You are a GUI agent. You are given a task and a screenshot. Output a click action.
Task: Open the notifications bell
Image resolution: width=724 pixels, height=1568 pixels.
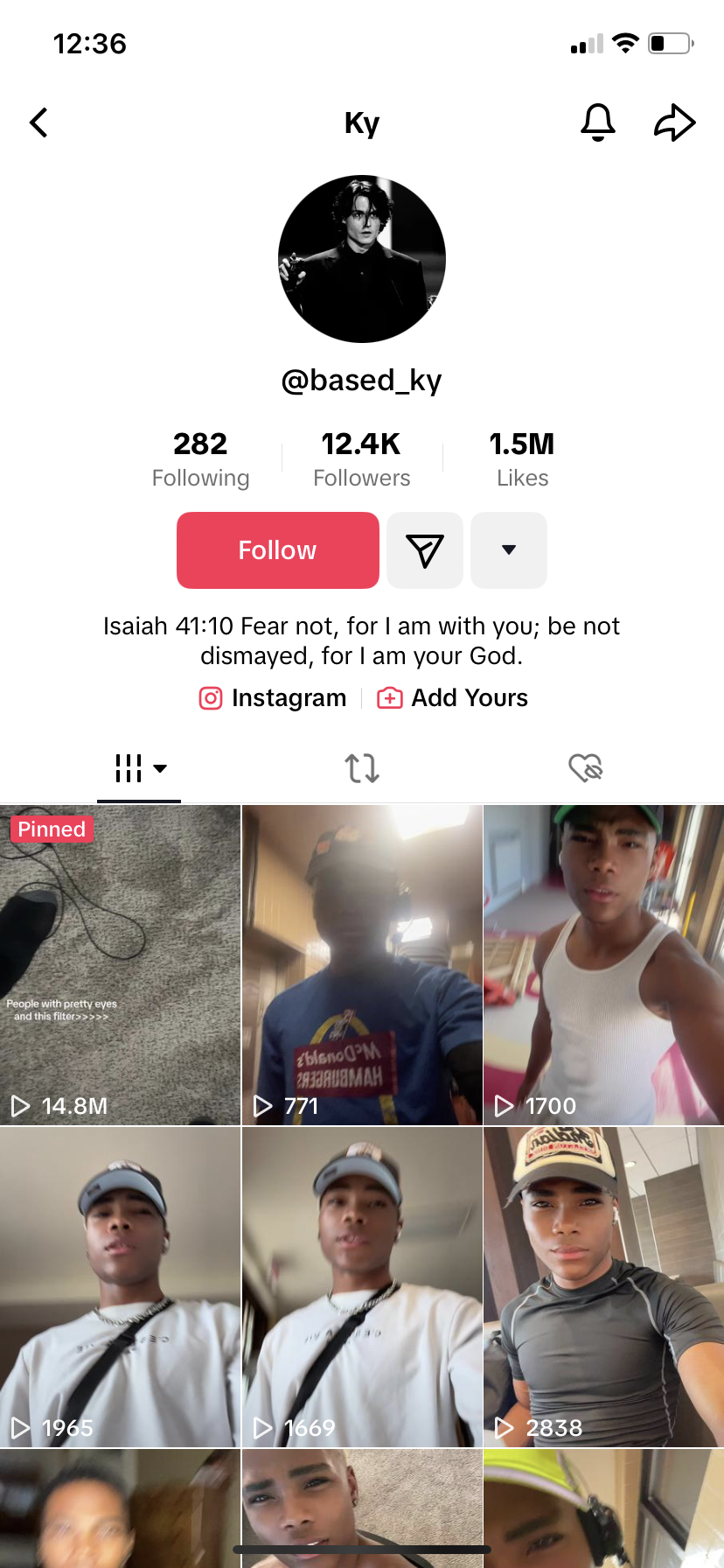598,122
